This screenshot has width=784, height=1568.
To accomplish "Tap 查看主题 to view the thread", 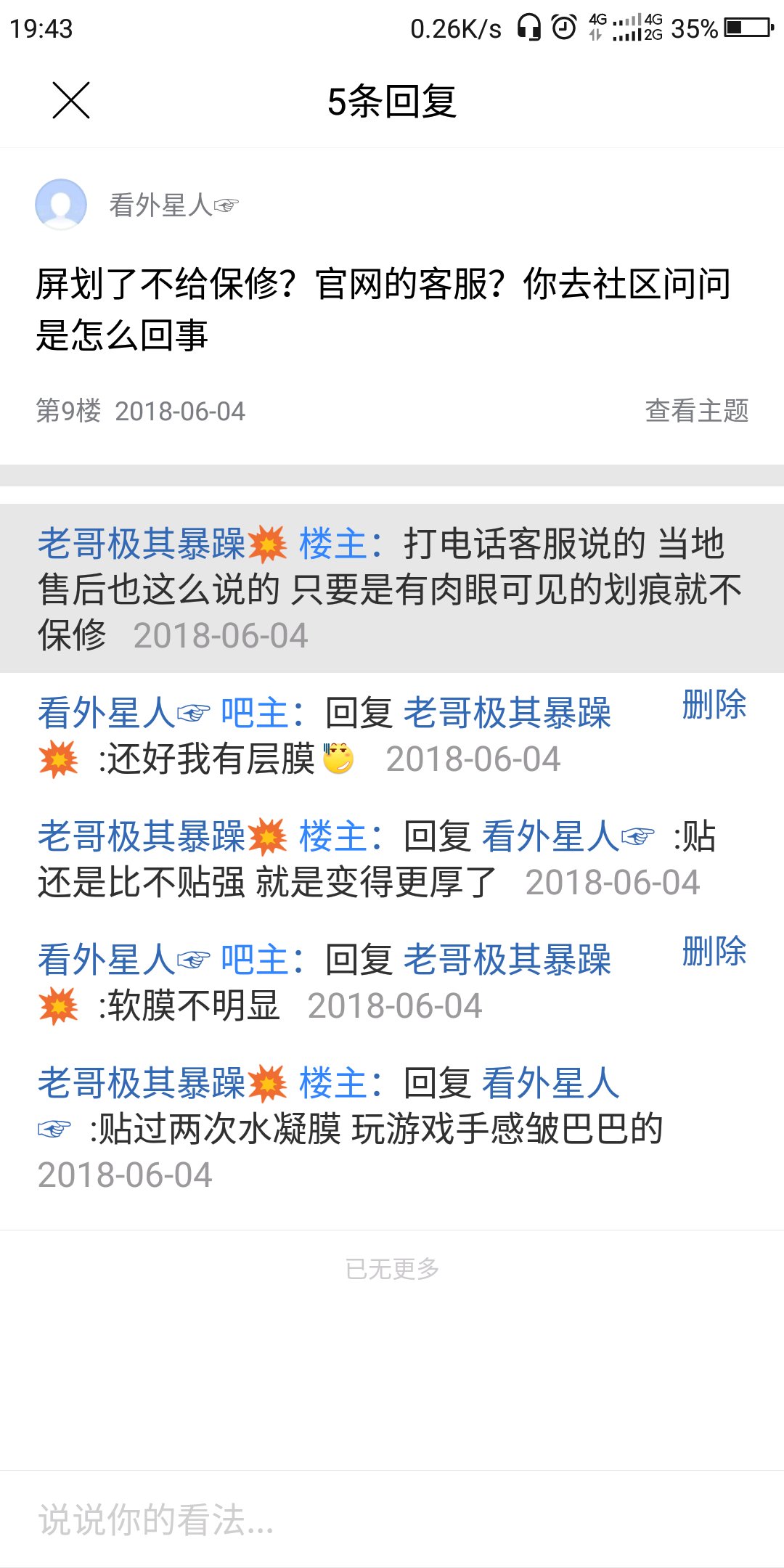I will tap(696, 411).
